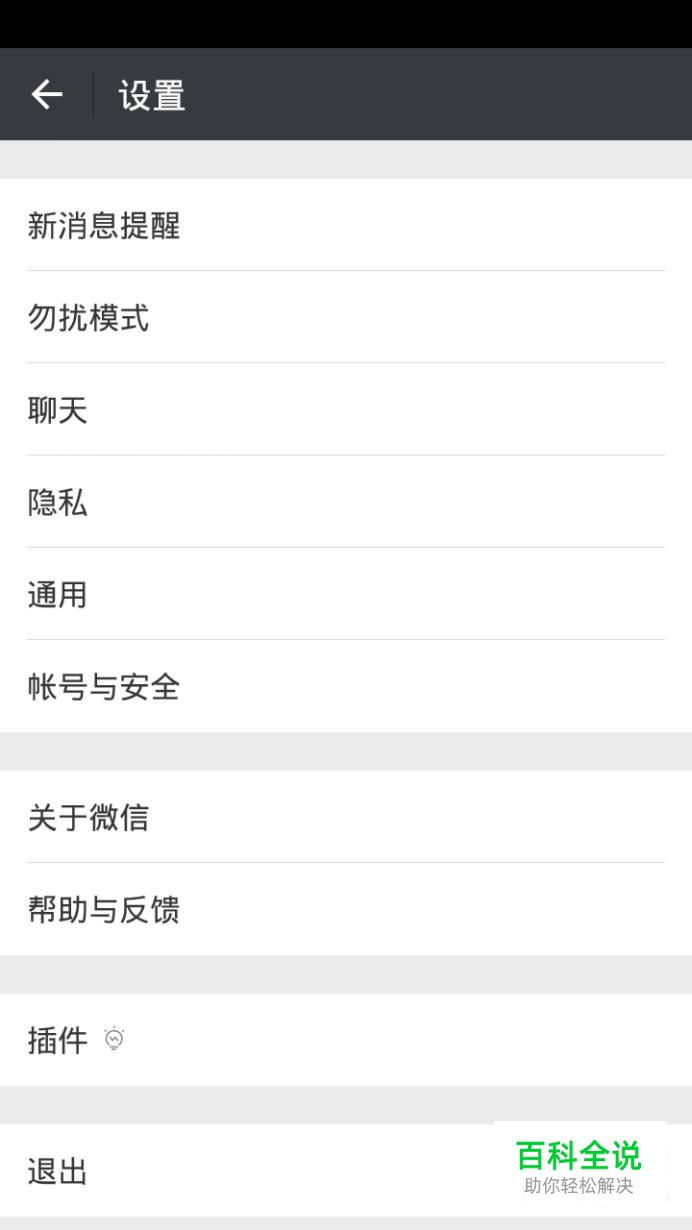The height and width of the screenshot is (1230, 692).
Task: Tap 退出 to log out
Action: pos(346,1170)
